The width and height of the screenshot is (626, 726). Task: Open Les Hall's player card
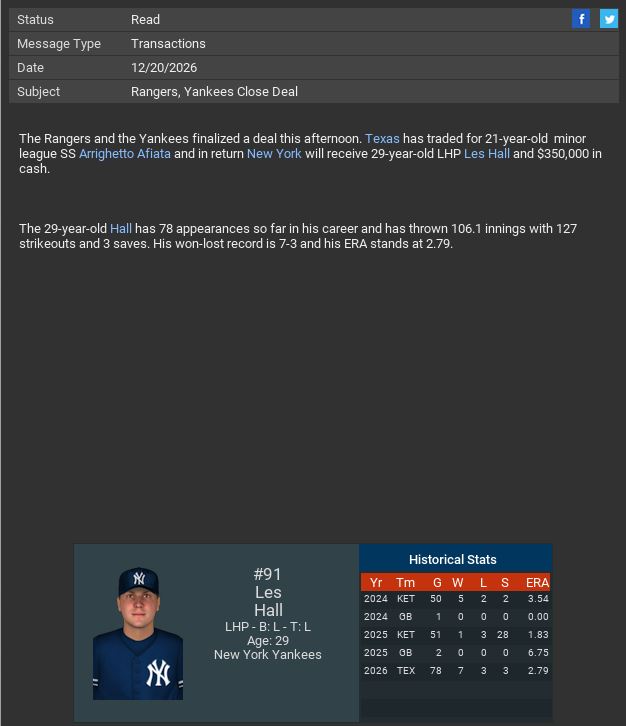138,634
